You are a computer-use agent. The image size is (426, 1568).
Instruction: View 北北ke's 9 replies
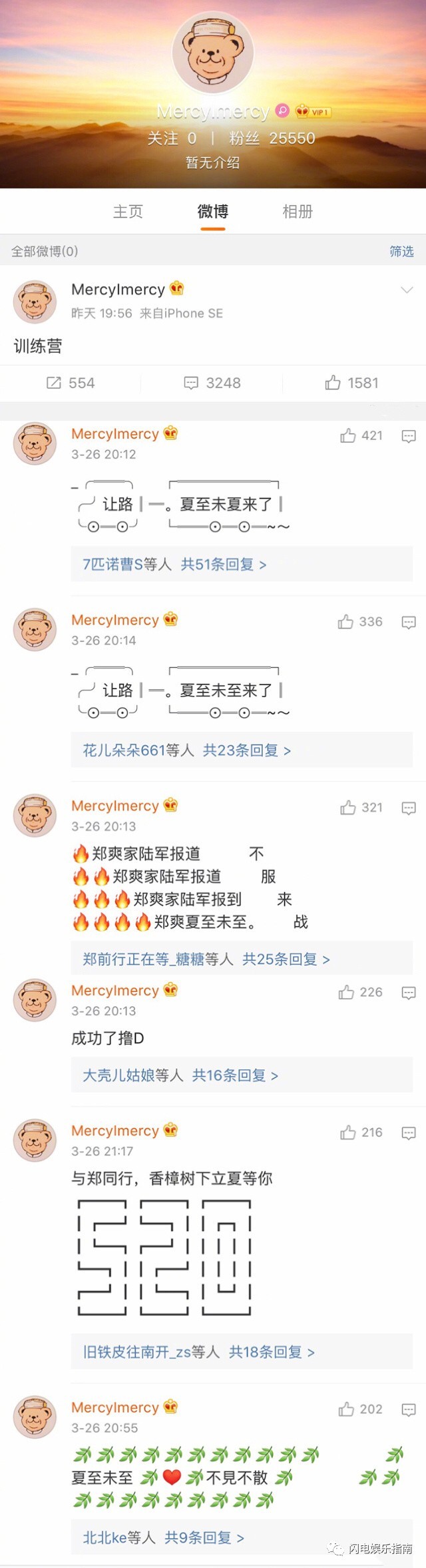click(163, 1538)
